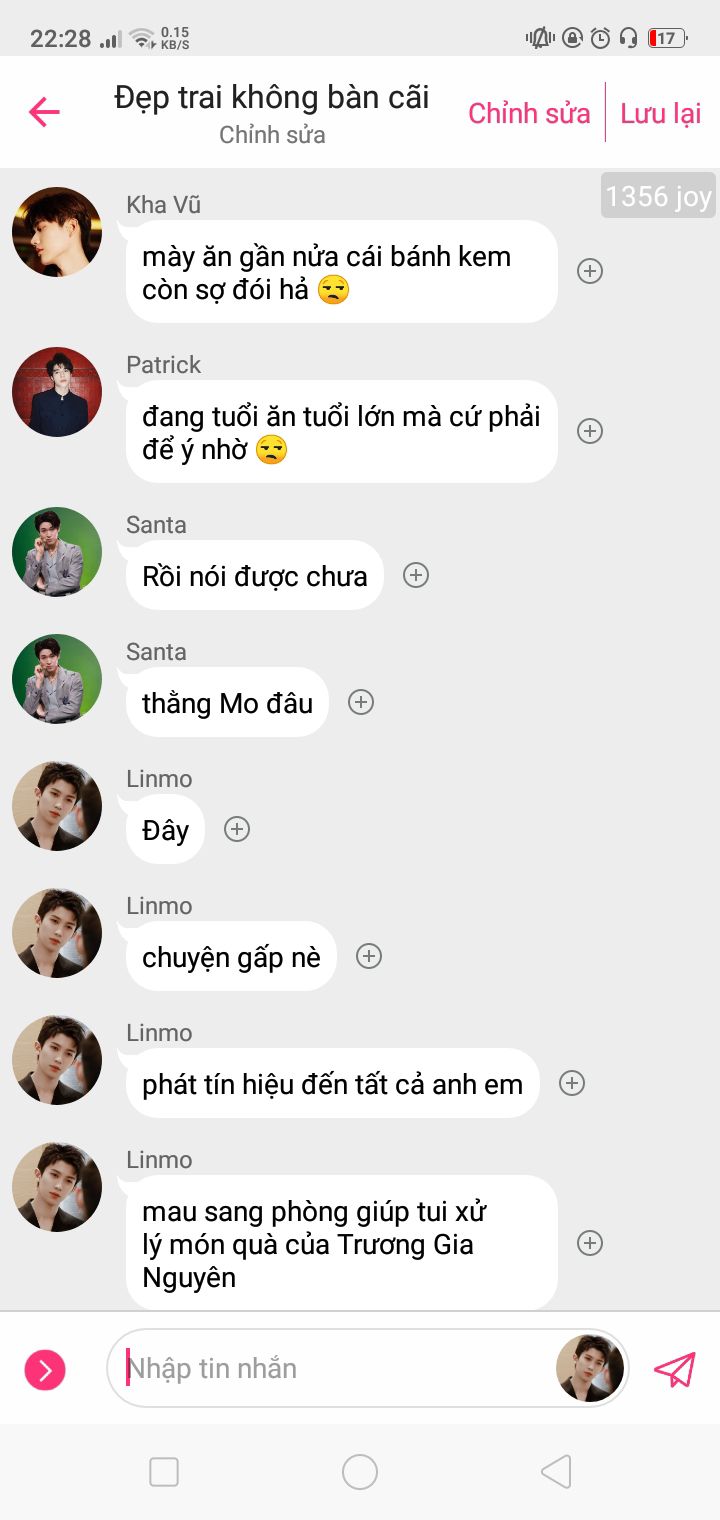720x1520 pixels.
Task: Tap plus beside "chuyện gấp nè"
Action: coord(369,956)
